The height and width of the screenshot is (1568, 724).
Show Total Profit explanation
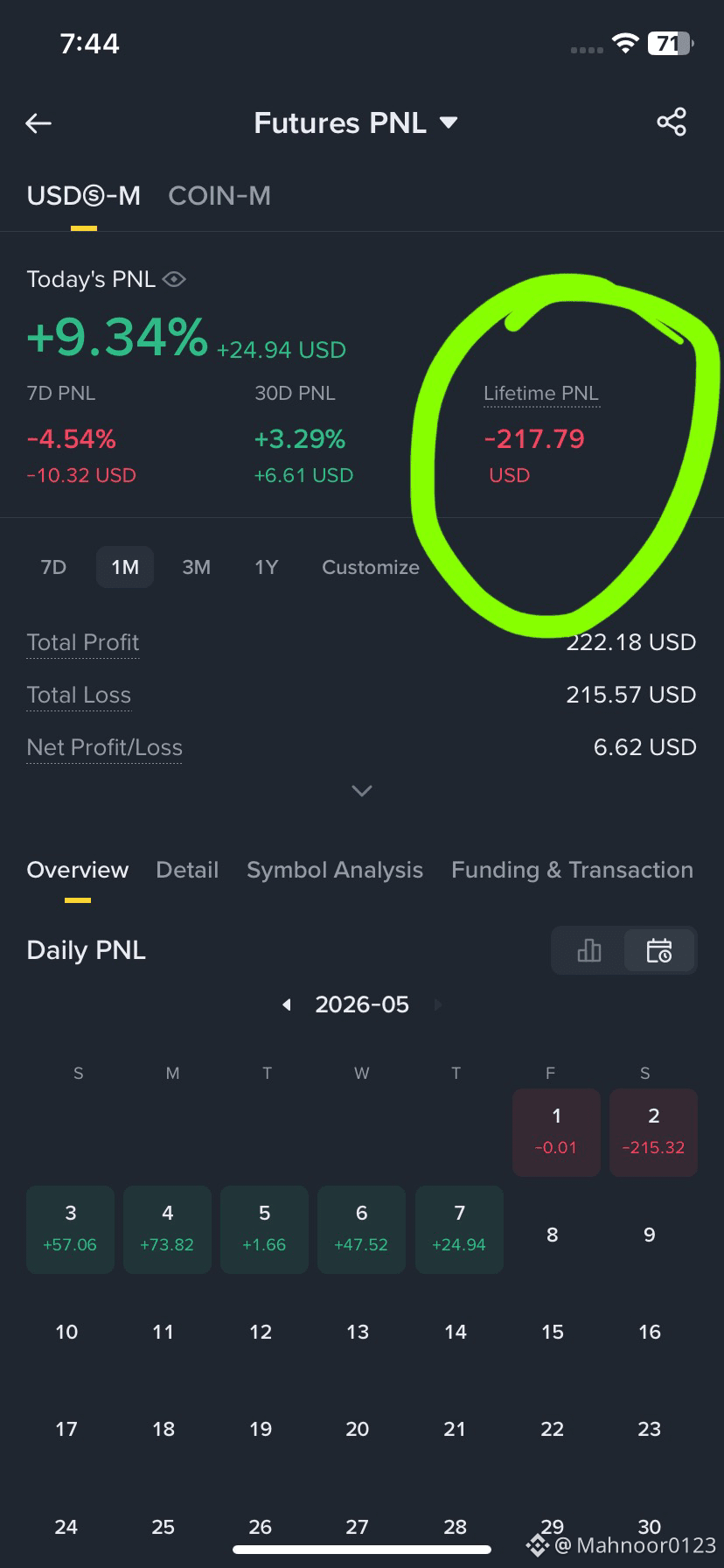83,642
